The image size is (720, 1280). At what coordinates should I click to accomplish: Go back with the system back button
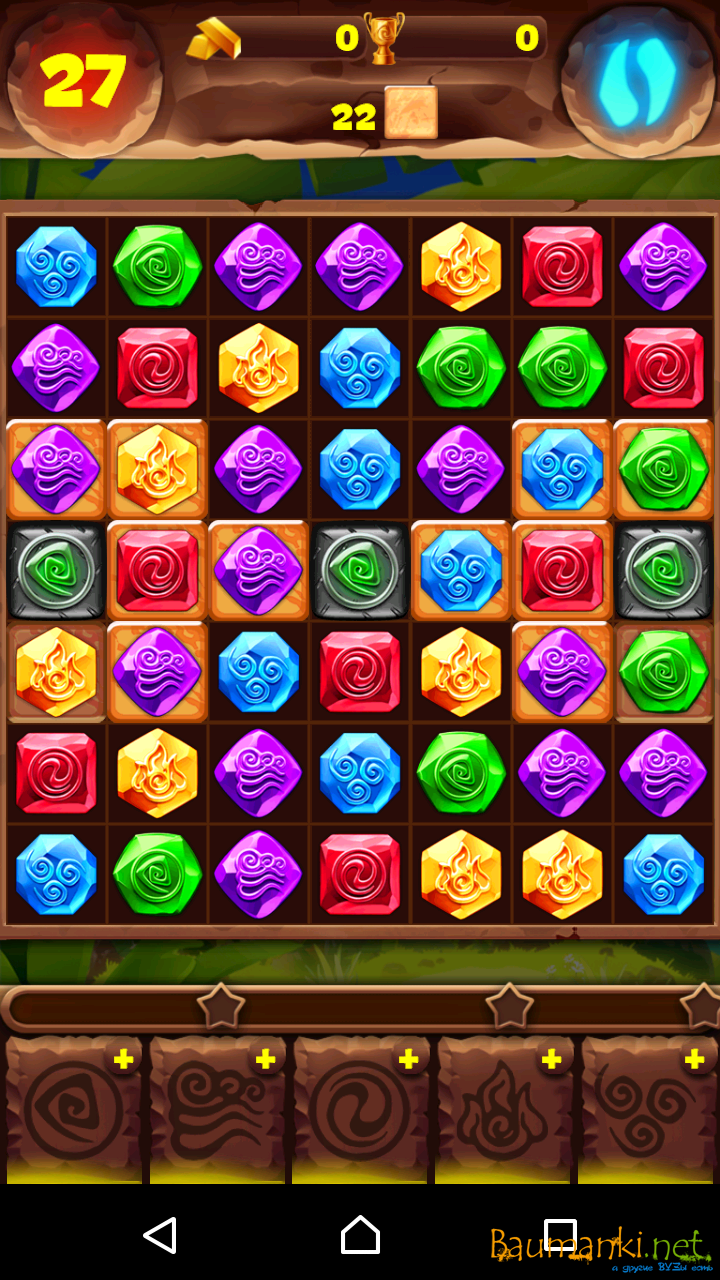click(160, 1236)
